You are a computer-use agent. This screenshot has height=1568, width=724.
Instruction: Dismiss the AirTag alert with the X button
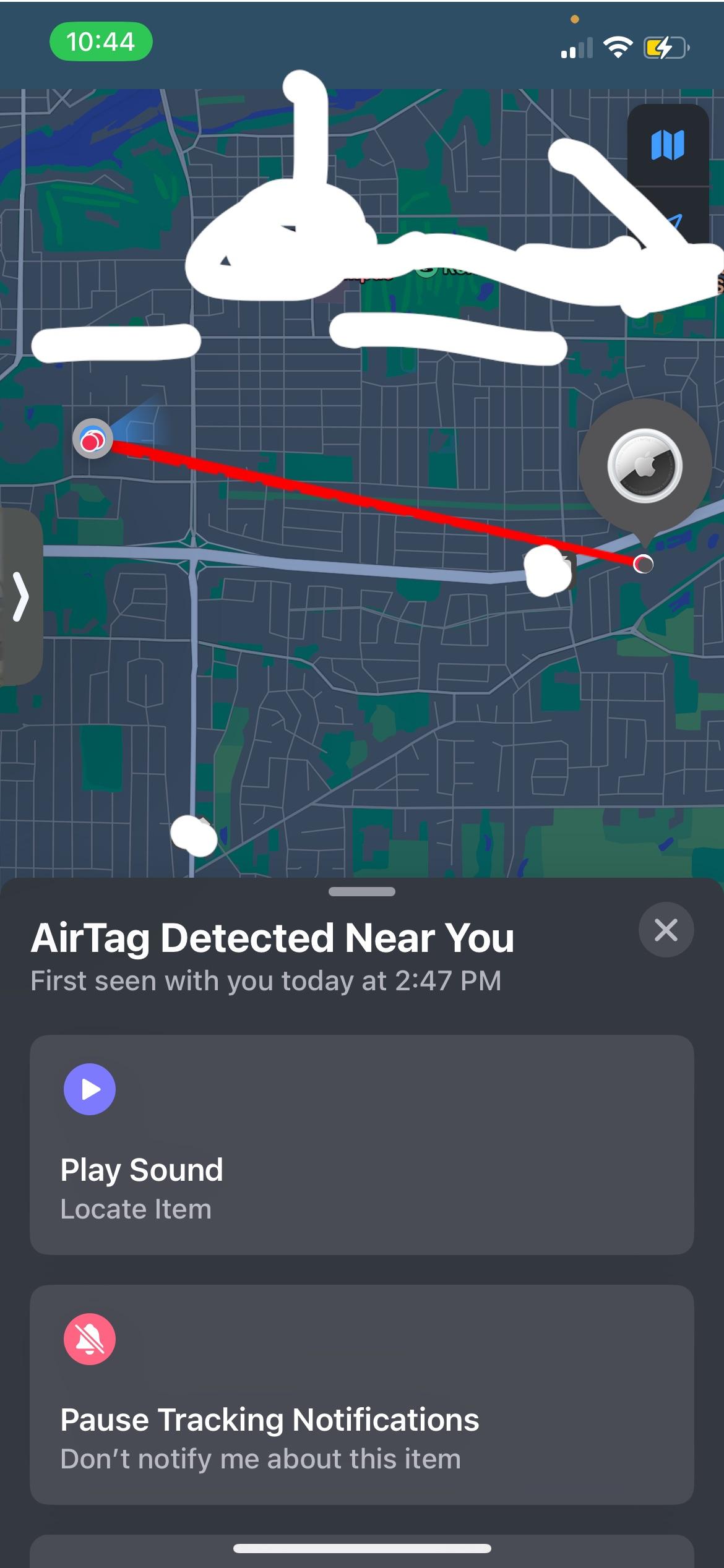[x=666, y=930]
